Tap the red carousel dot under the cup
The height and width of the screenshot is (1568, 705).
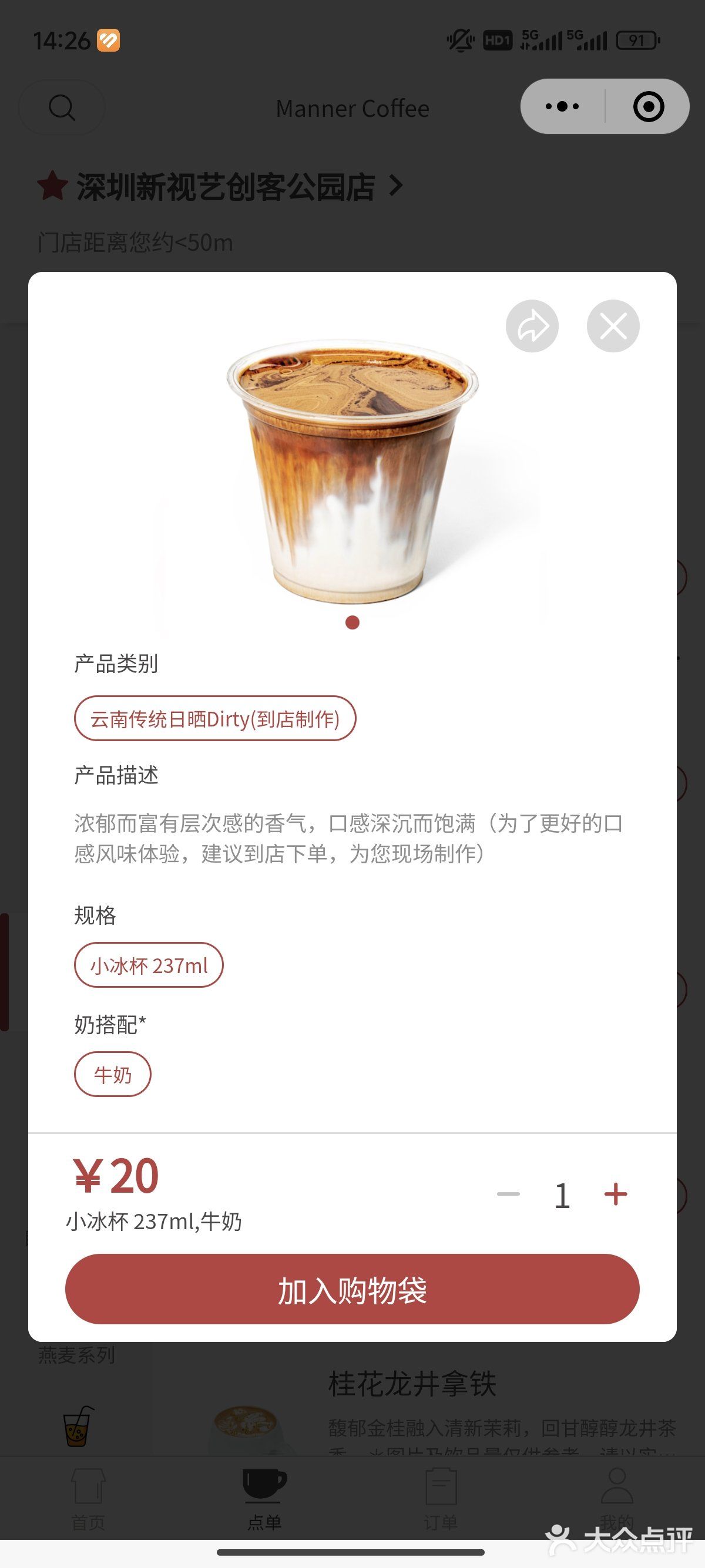tap(352, 623)
